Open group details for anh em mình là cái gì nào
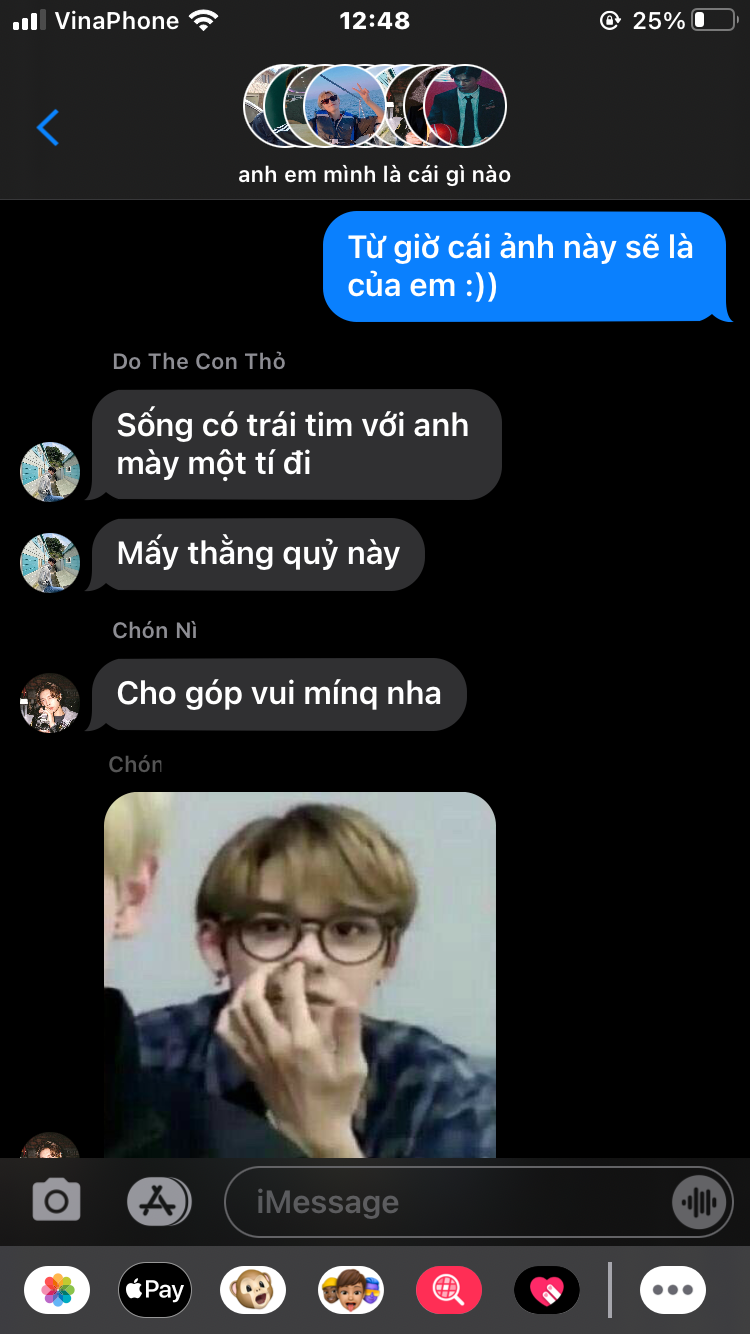Image resolution: width=750 pixels, height=1334 pixels. click(375, 125)
